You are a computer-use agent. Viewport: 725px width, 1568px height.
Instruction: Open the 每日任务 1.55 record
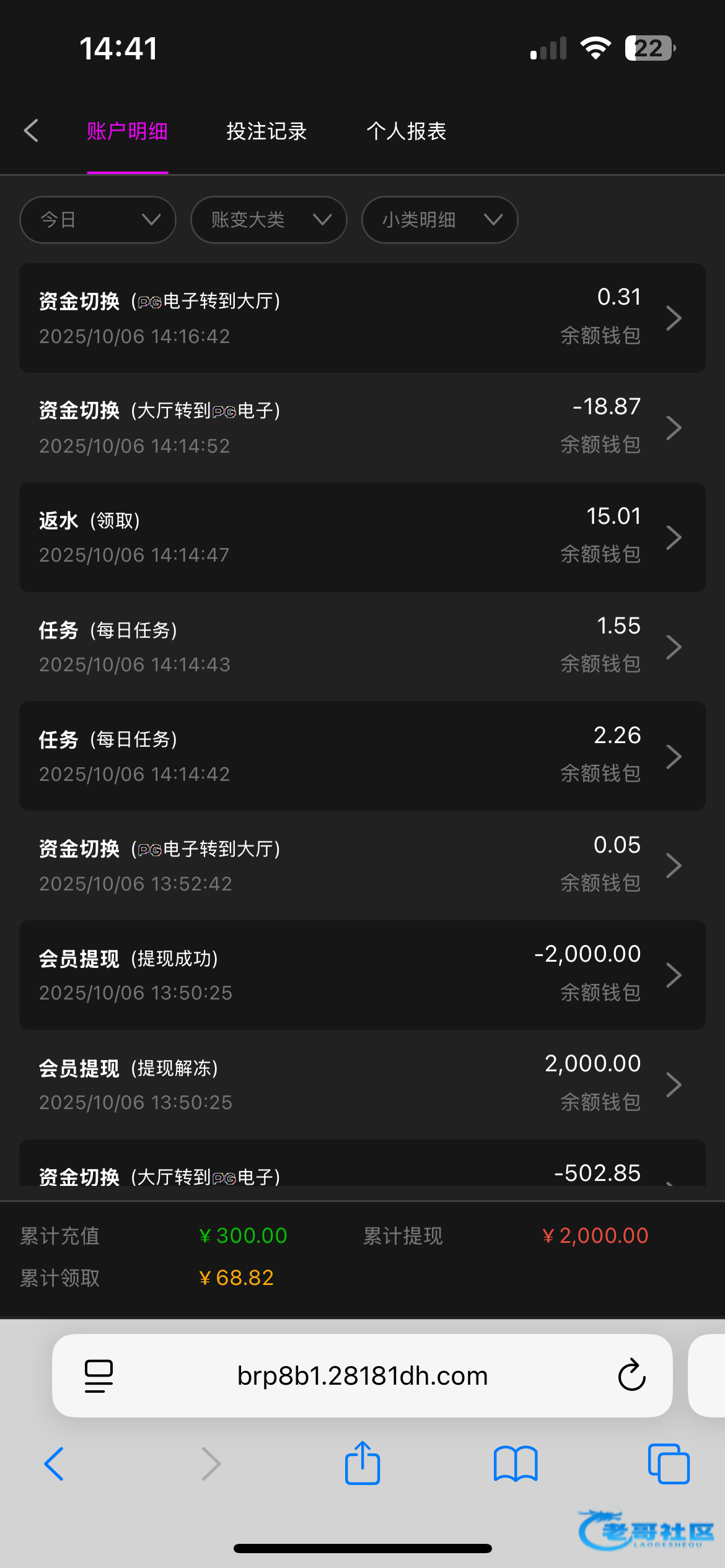click(362, 647)
